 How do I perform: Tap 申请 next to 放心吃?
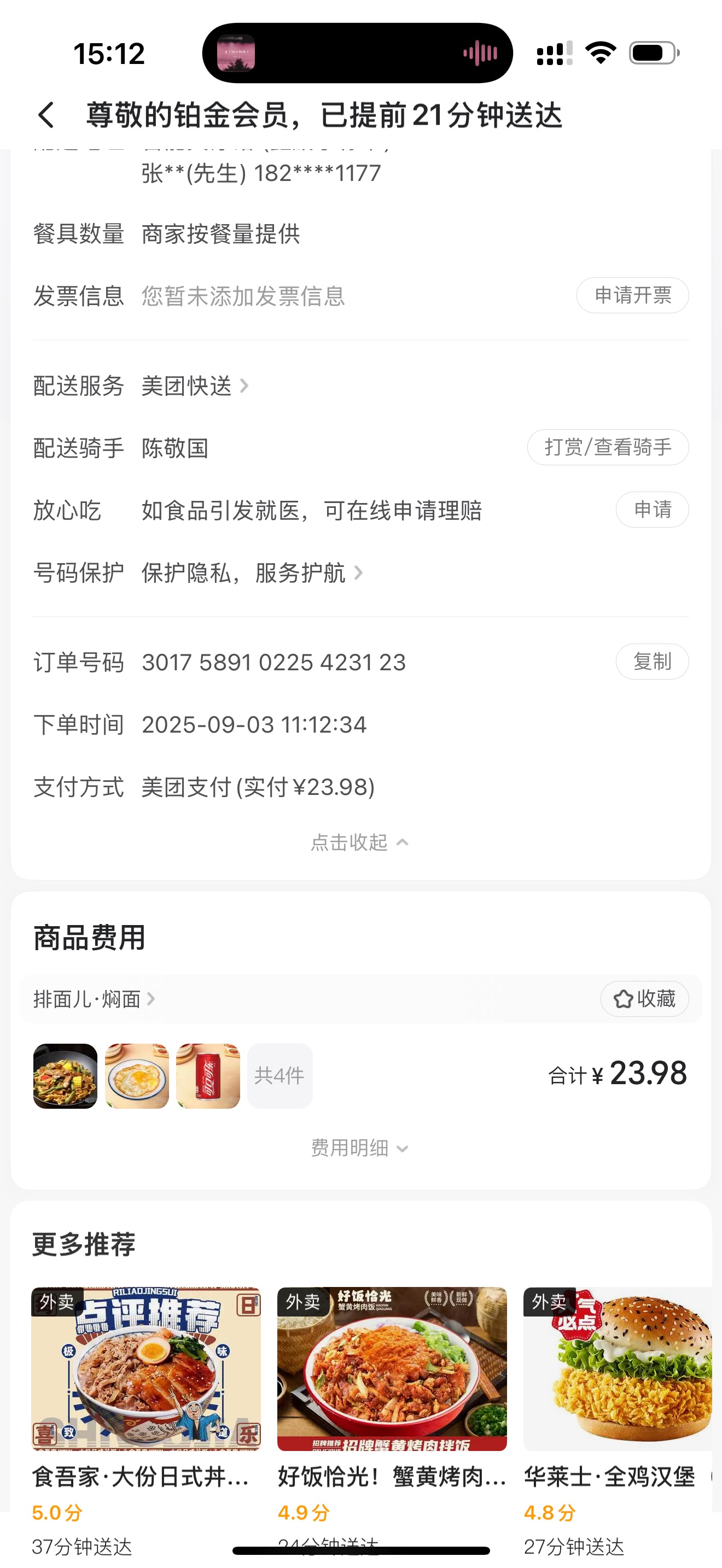[x=651, y=510]
